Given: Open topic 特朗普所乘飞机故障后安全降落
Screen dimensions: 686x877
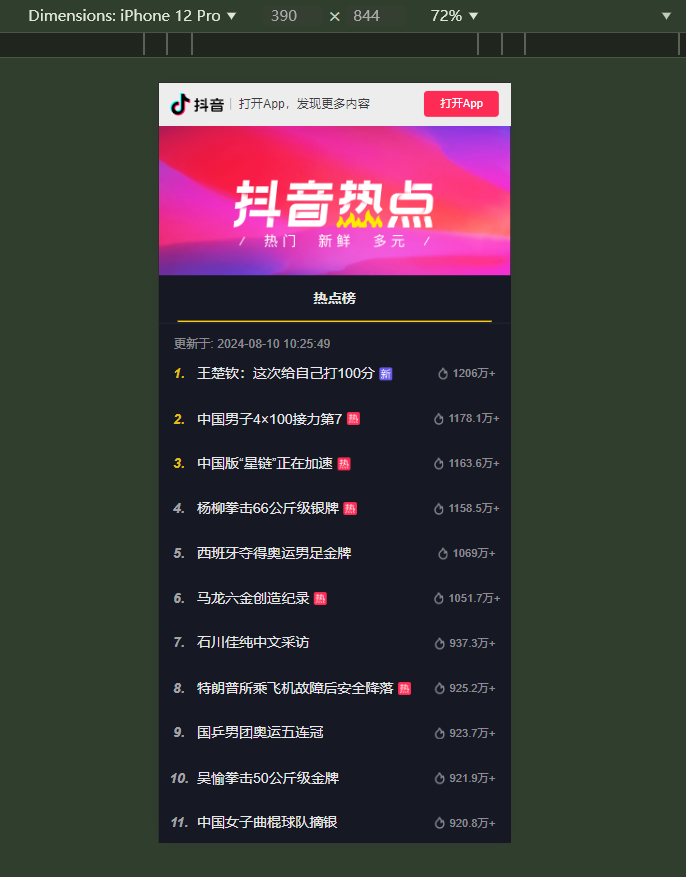Looking at the screenshot, I should pos(295,688).
